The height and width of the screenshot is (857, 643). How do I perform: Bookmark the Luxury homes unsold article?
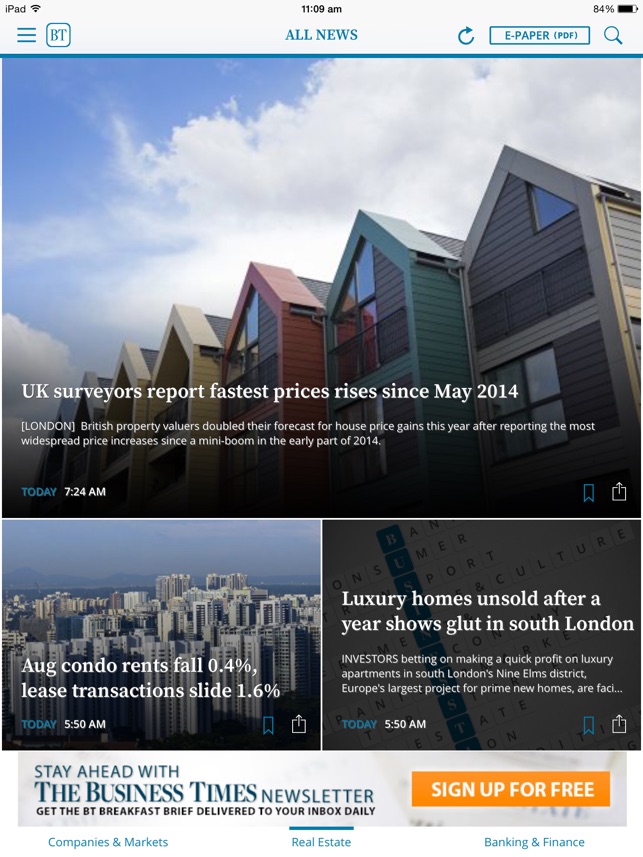pos(589,725)
